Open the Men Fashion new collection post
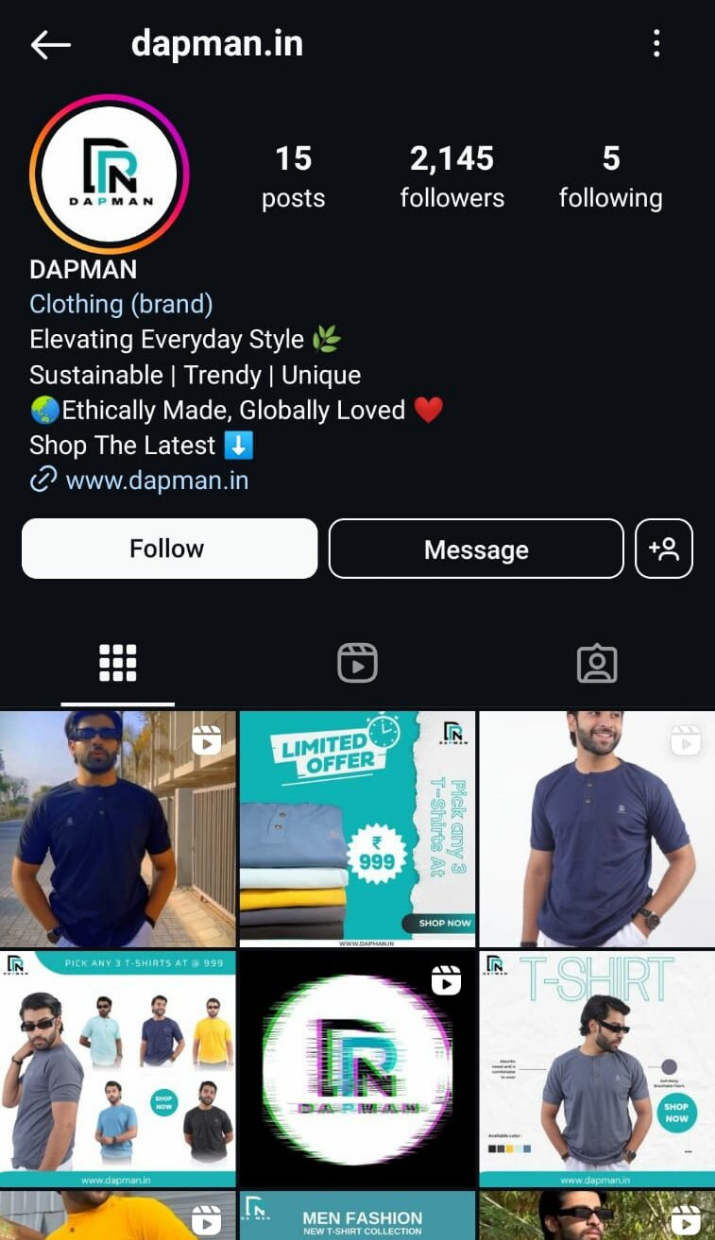Viewport: 715px width, 1240px height. [357, 1216]
